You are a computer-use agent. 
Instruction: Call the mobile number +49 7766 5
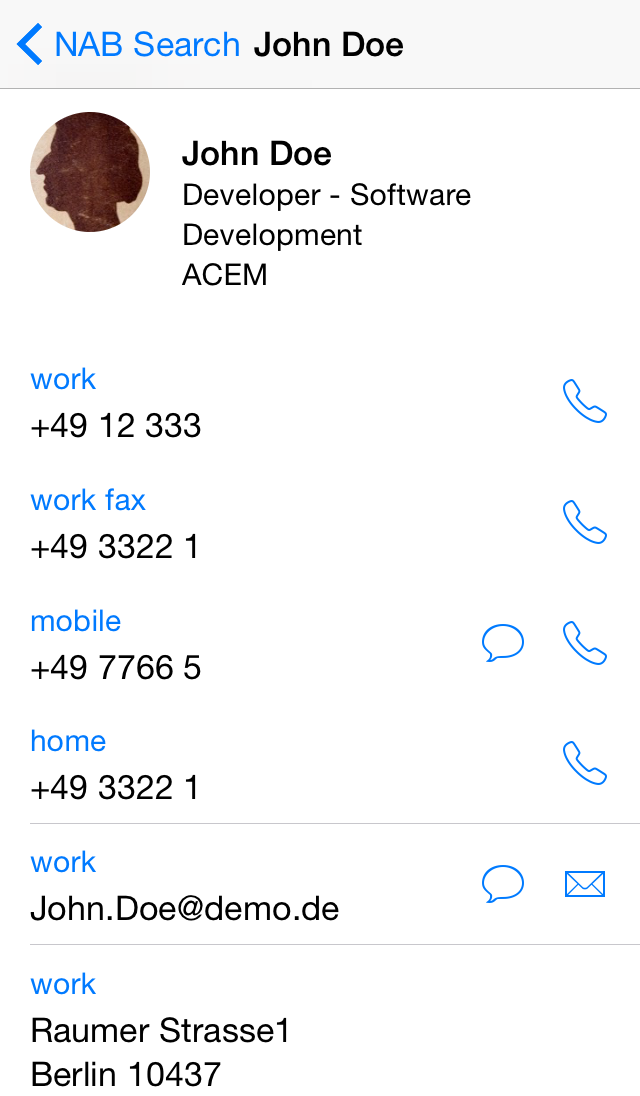(x=585, y=643)
